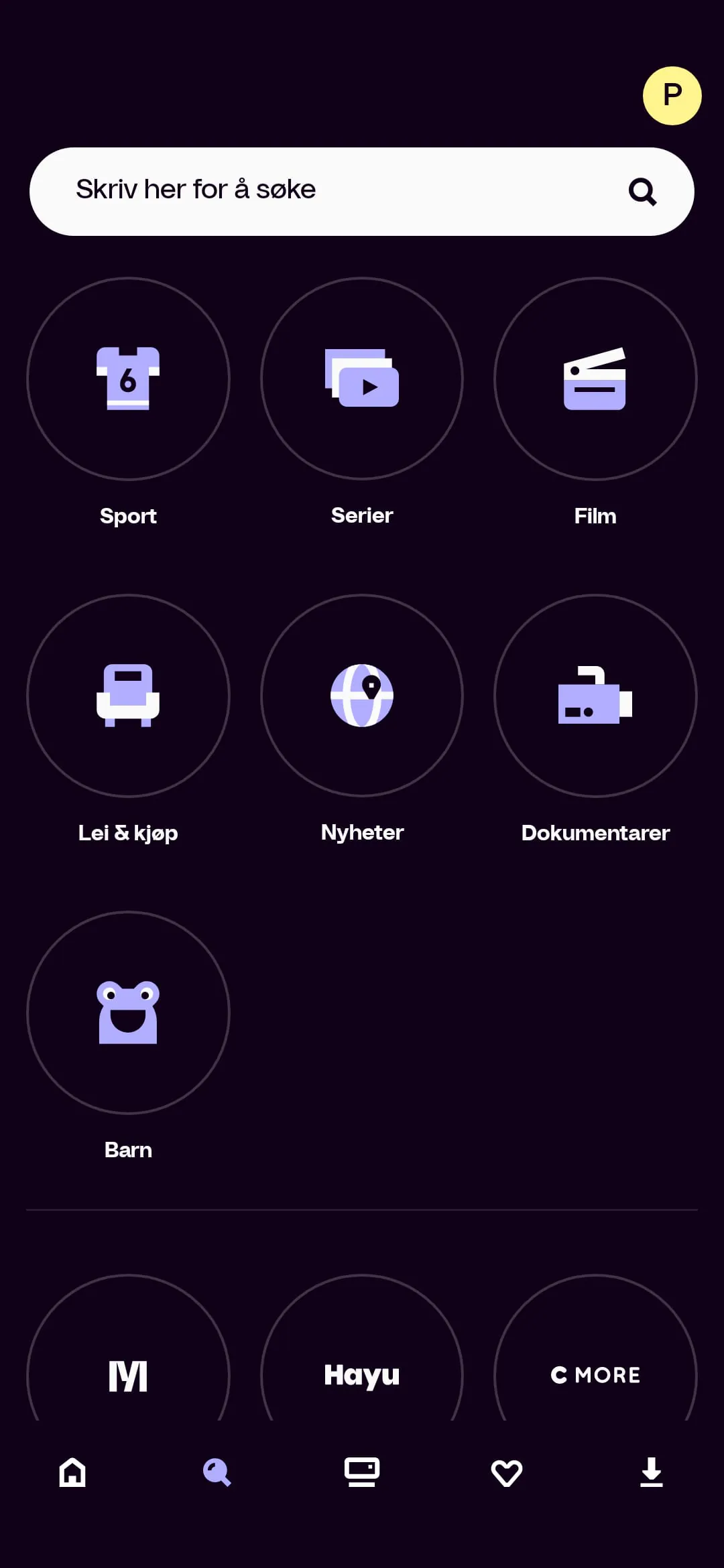724x1568 pixels.
Task: Browse the Serier category
Action: [362, 379]
